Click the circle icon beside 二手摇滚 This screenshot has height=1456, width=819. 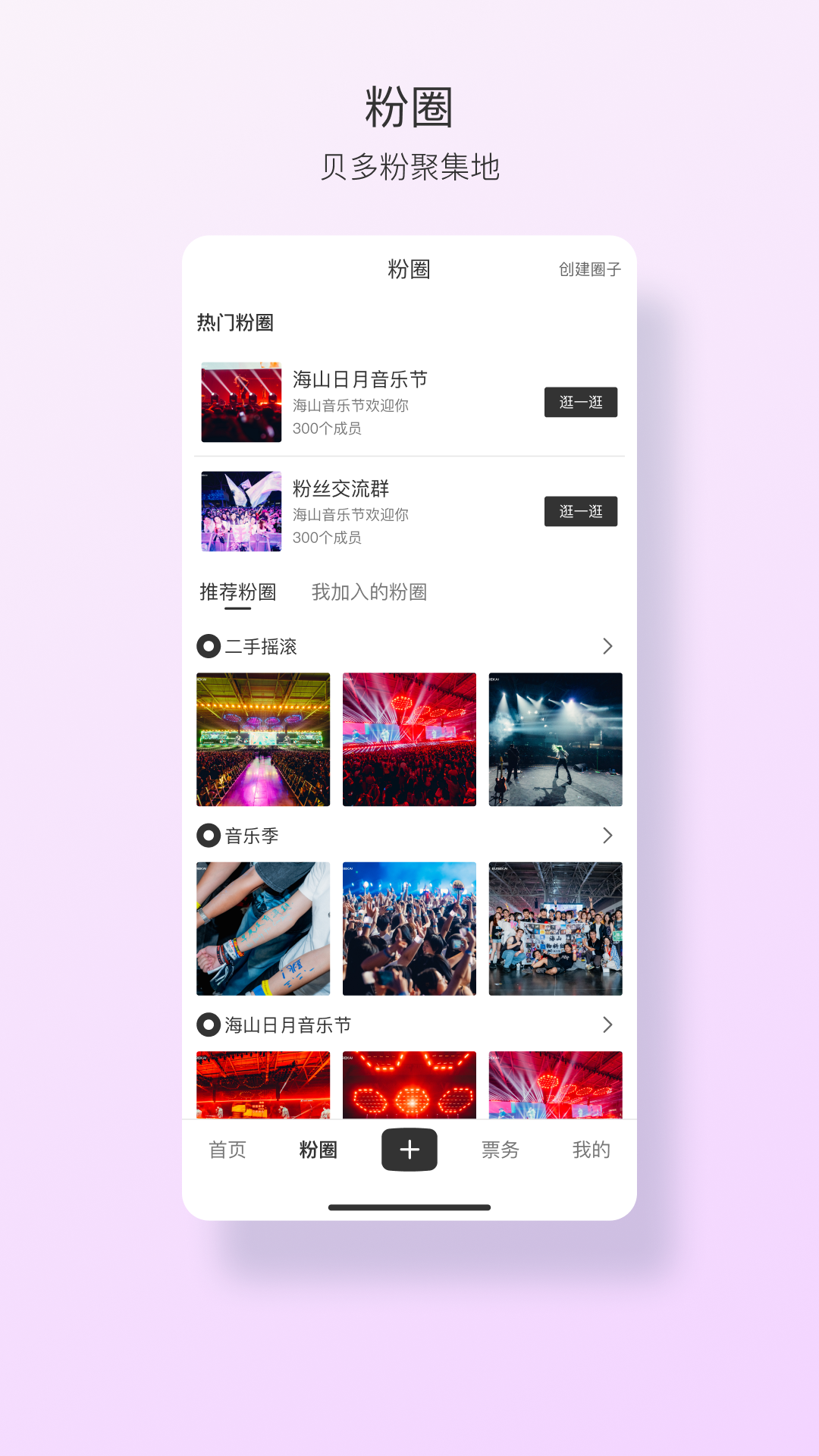[206, 646]
